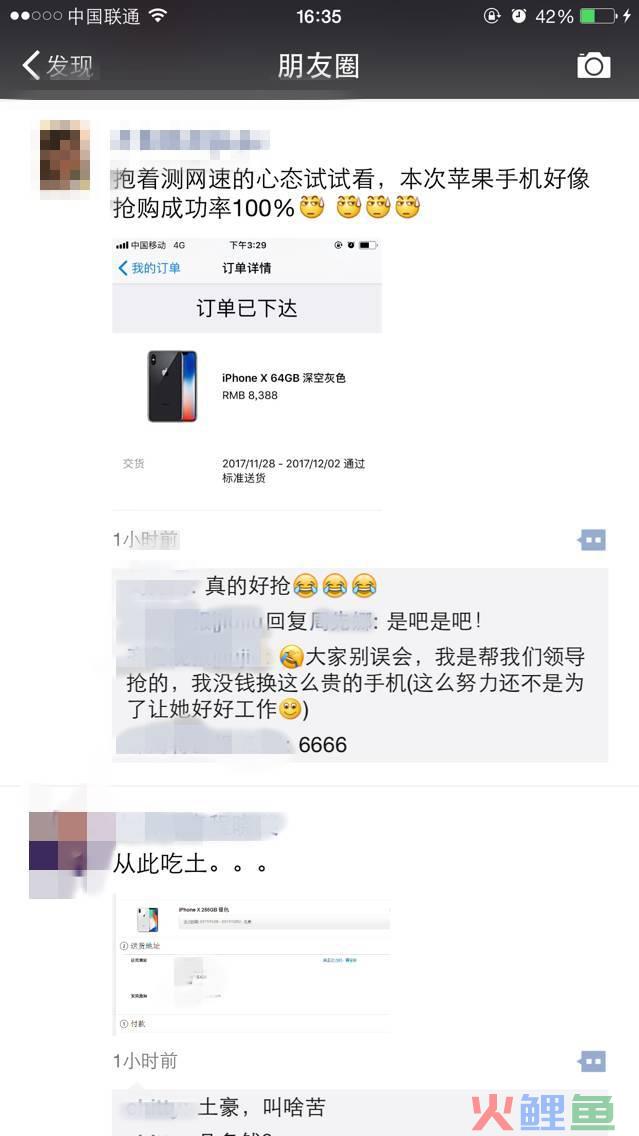Open the image in the 从此吃土 post
This screenshot has width=639, height=1136.
252,965
